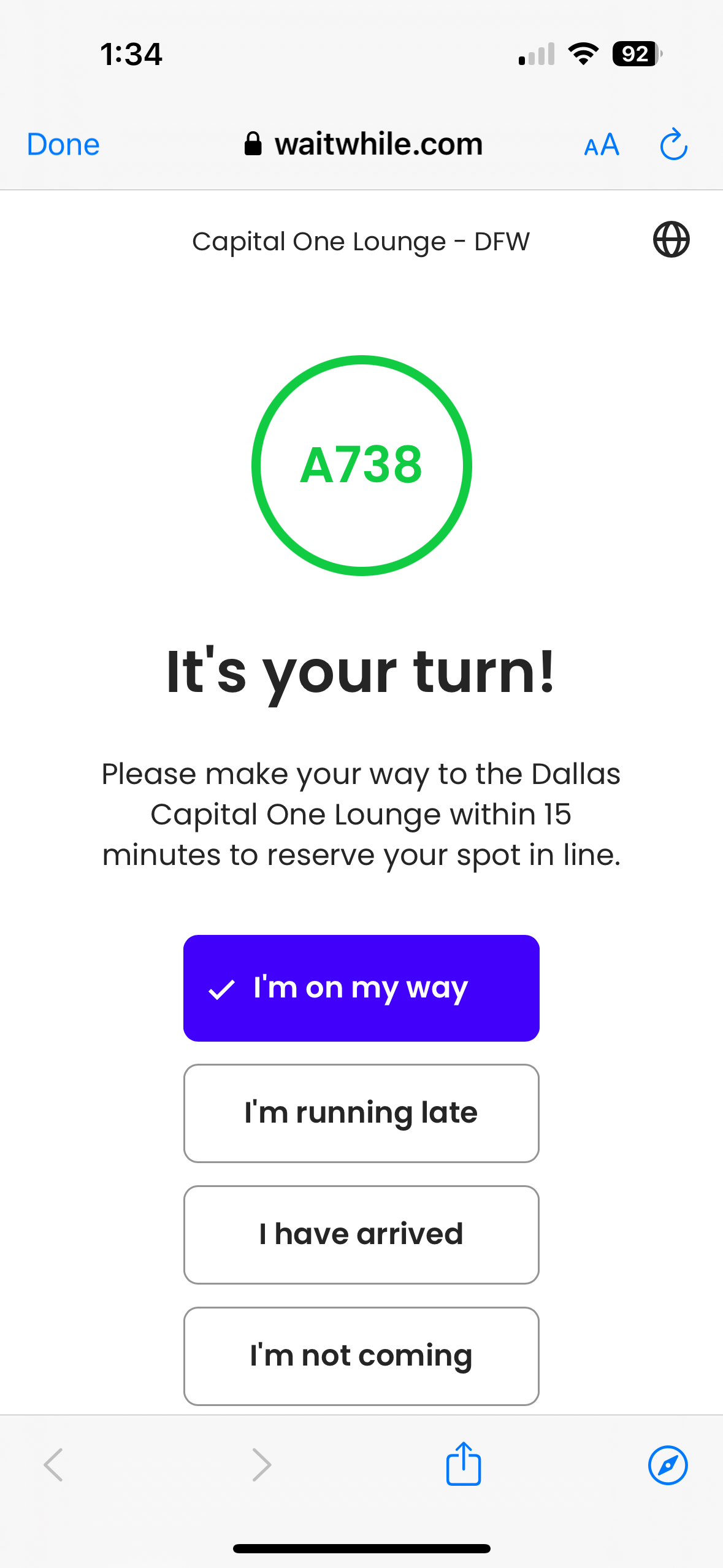
Task: Select the I'm on my way option
Action: [x=361, y=988]
